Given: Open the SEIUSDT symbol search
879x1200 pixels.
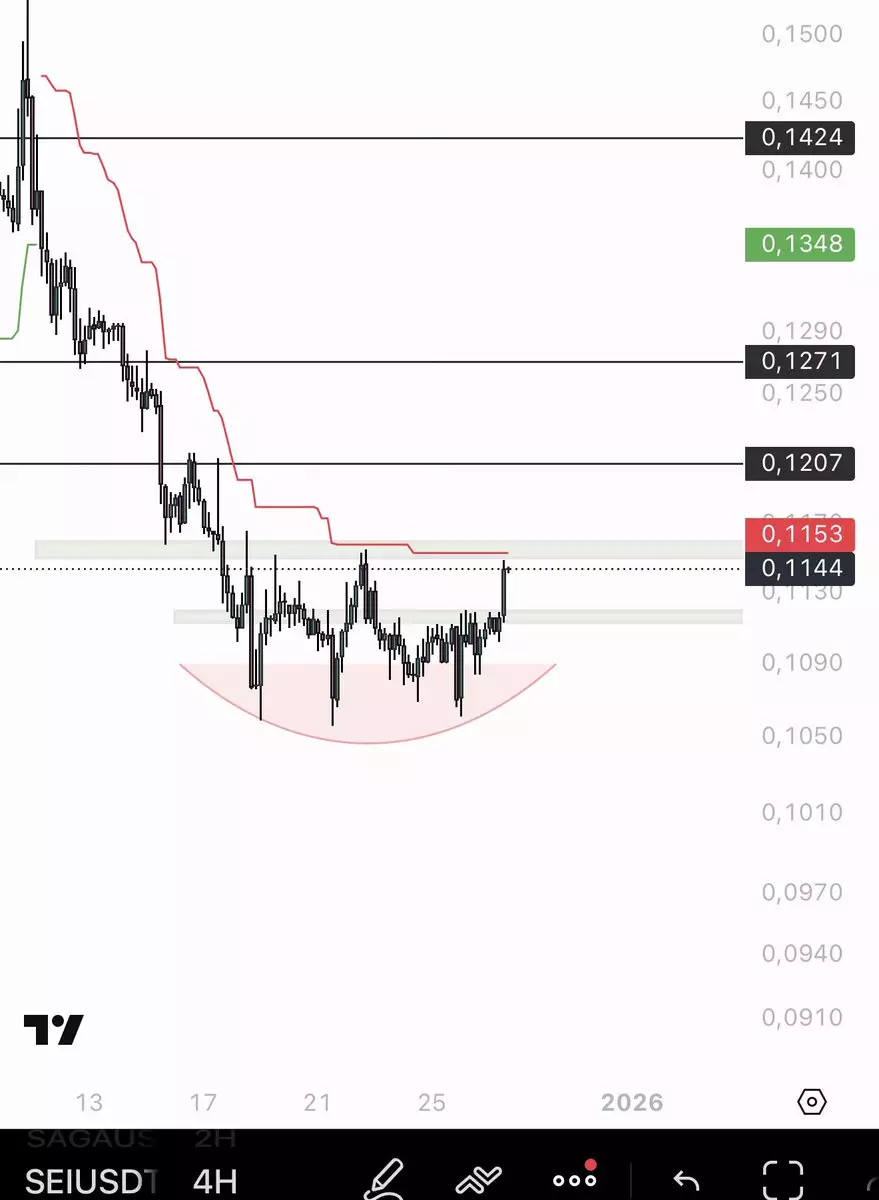Looking at the screenshot, I should point(90,1181).
